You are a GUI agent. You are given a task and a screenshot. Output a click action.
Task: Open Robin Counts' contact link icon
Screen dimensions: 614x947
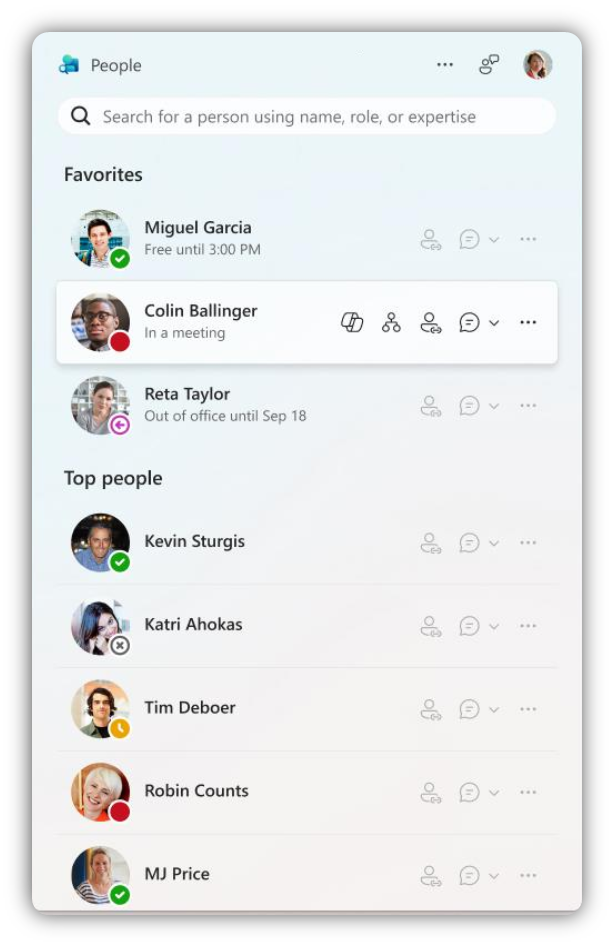click(x=430, y=792)
